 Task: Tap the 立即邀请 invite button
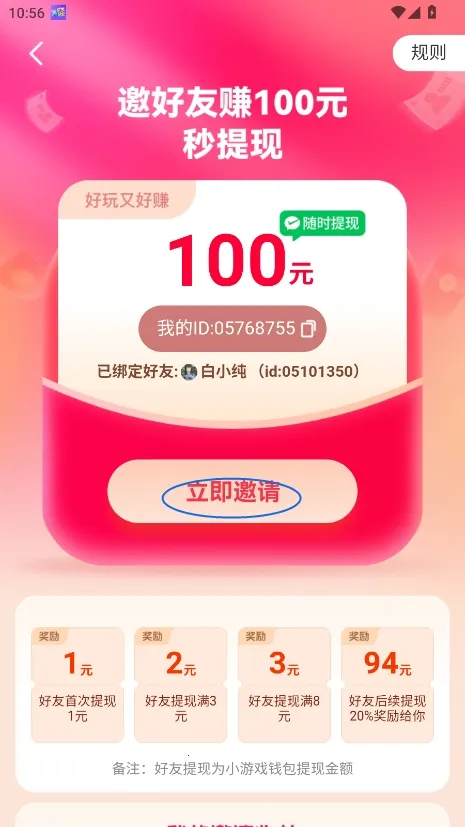point(232,491)
